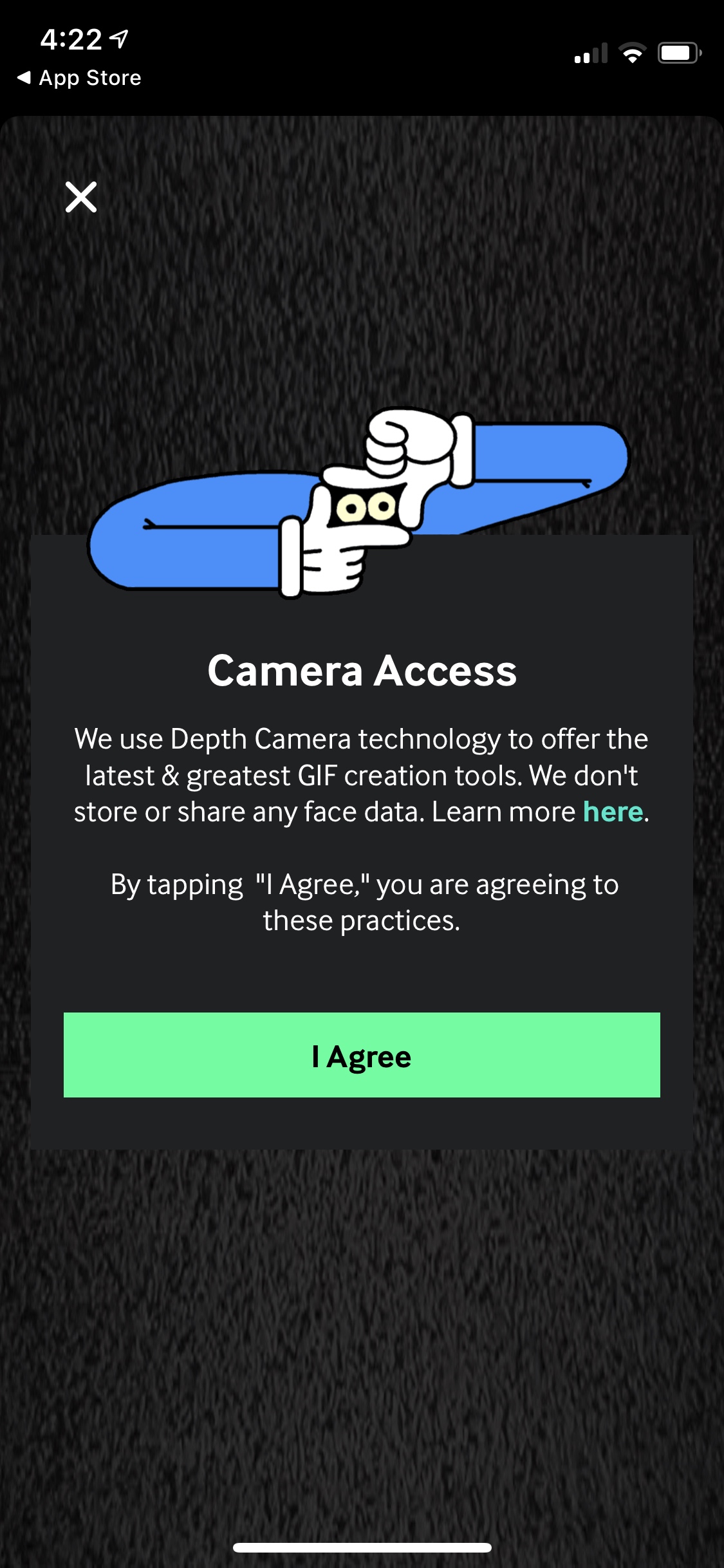Image resolution: width=724 pixels, height=1568 pixels.
Task: Return to the App Store
Action: 79,78
